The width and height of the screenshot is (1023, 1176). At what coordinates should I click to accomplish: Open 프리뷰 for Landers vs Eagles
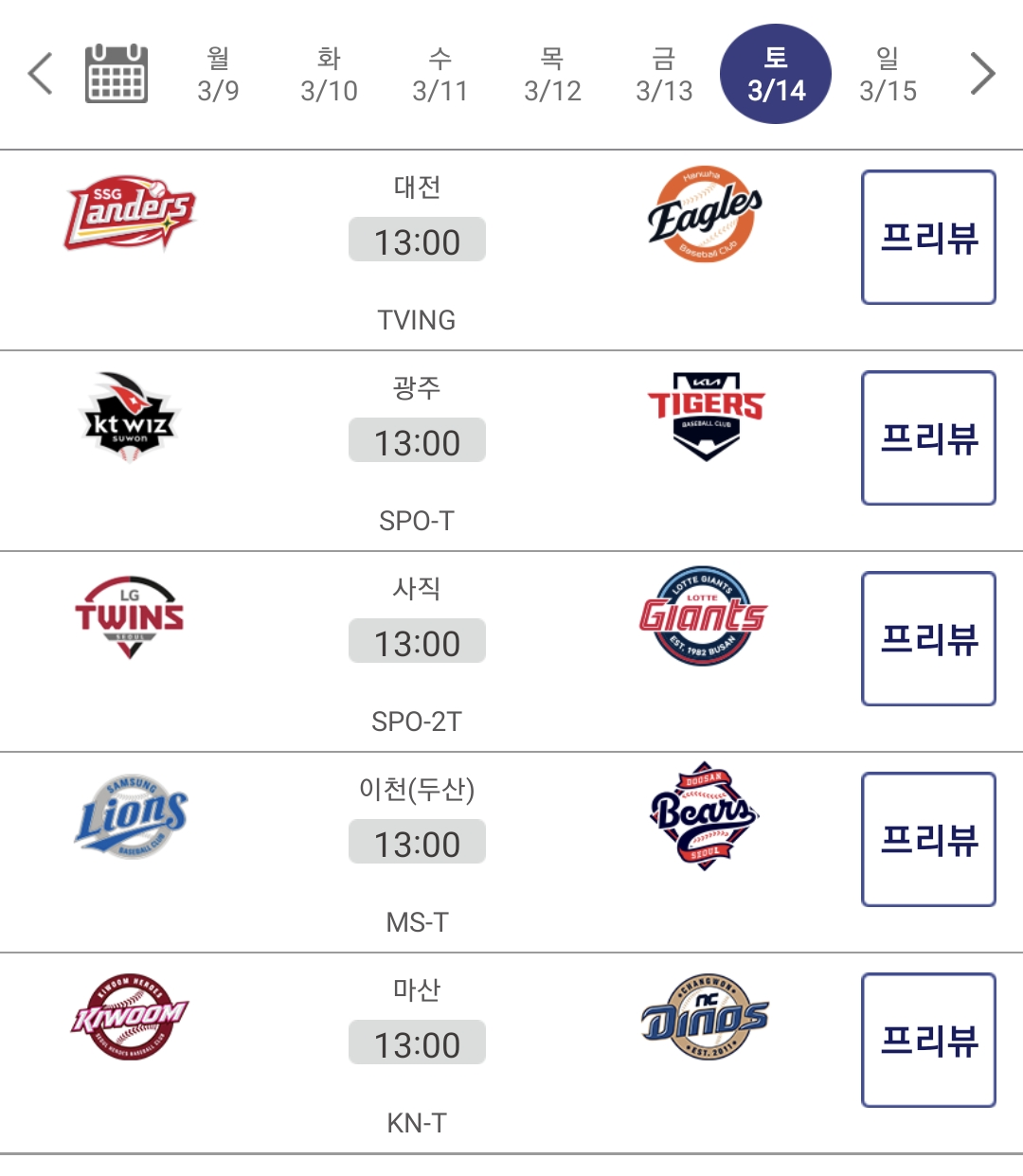click(x=928, y=237)
